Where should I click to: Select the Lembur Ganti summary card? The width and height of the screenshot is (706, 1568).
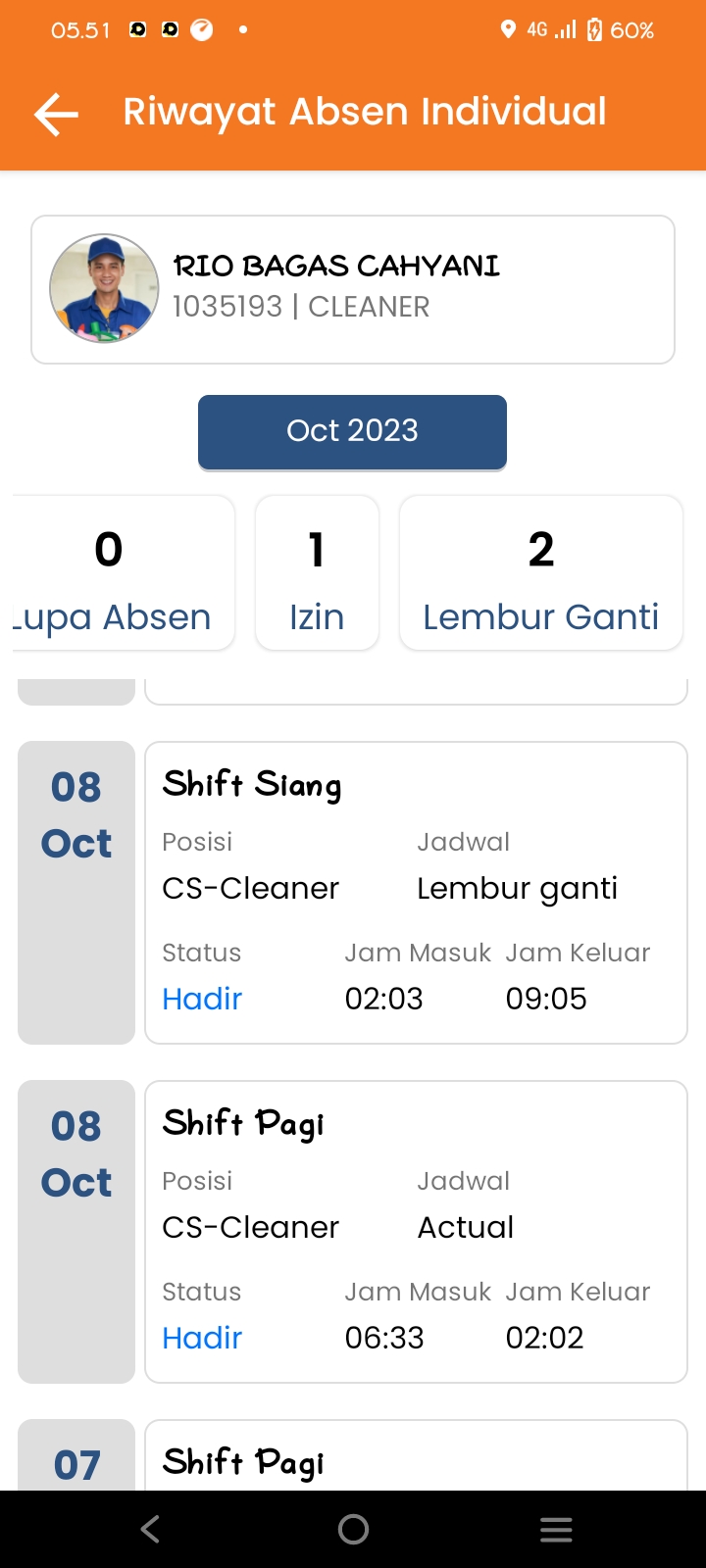coord(541,572)
